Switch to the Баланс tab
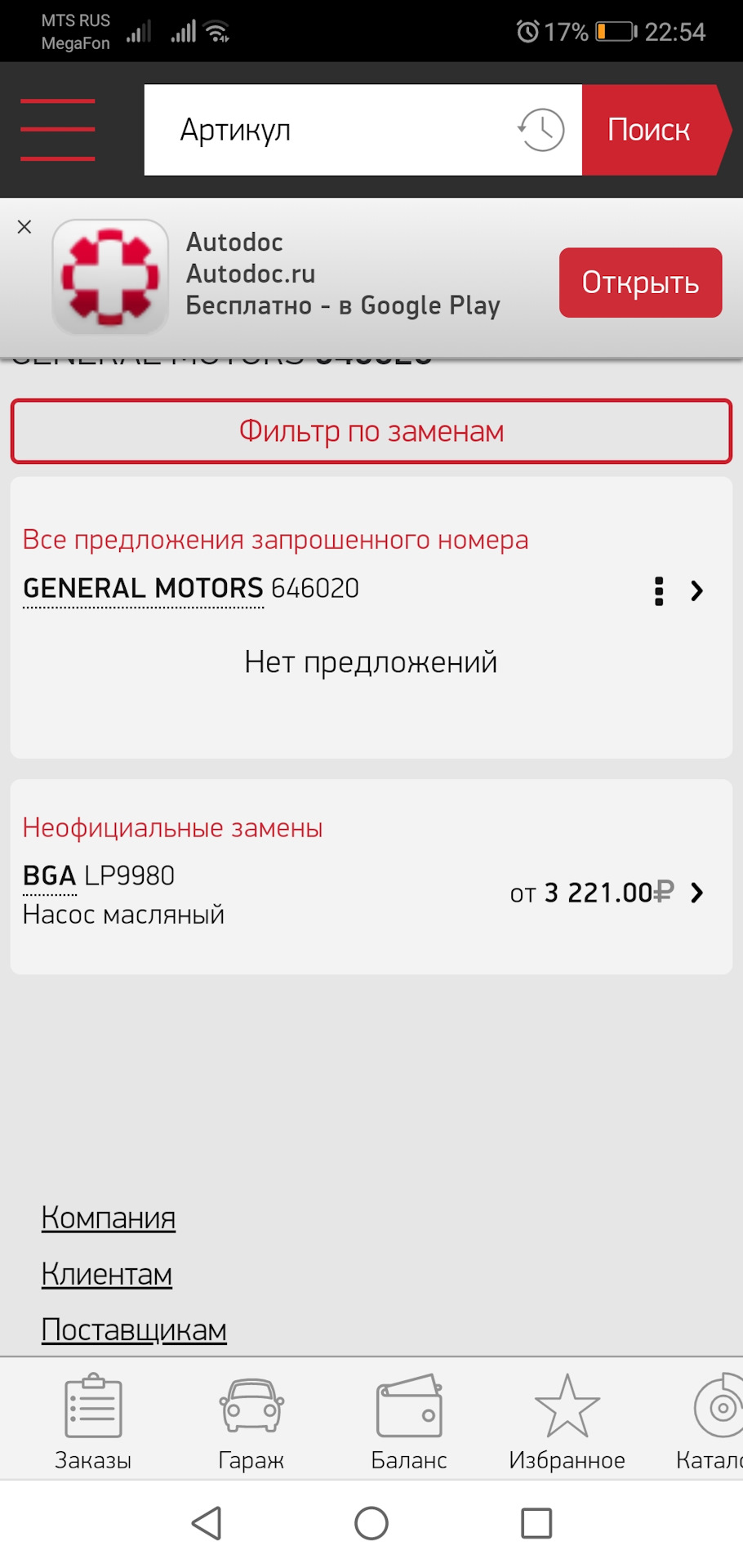The width and height of the screenshot is (743, 1568). [409, 1421]
